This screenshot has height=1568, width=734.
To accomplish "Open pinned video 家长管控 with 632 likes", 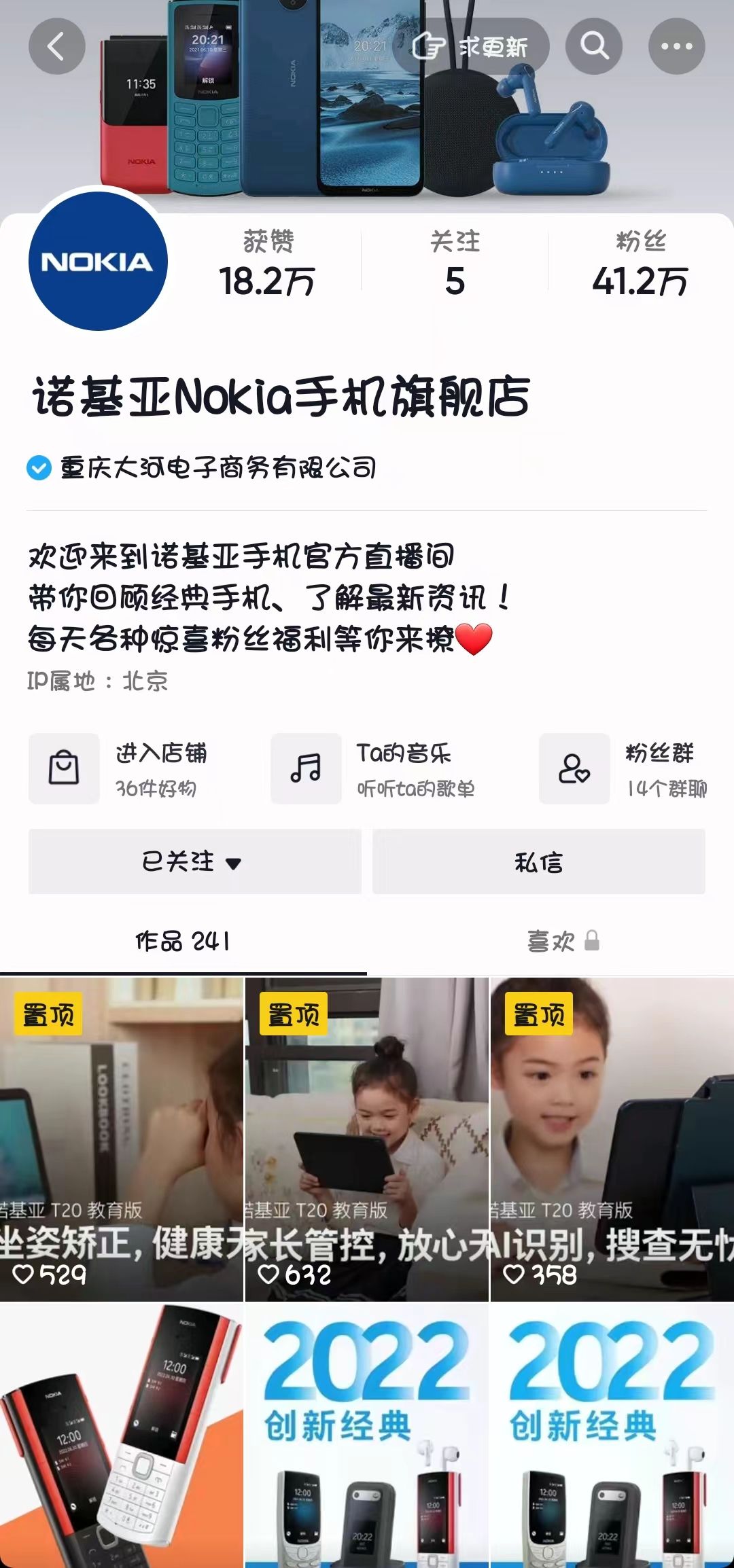I will (366, 1139).
